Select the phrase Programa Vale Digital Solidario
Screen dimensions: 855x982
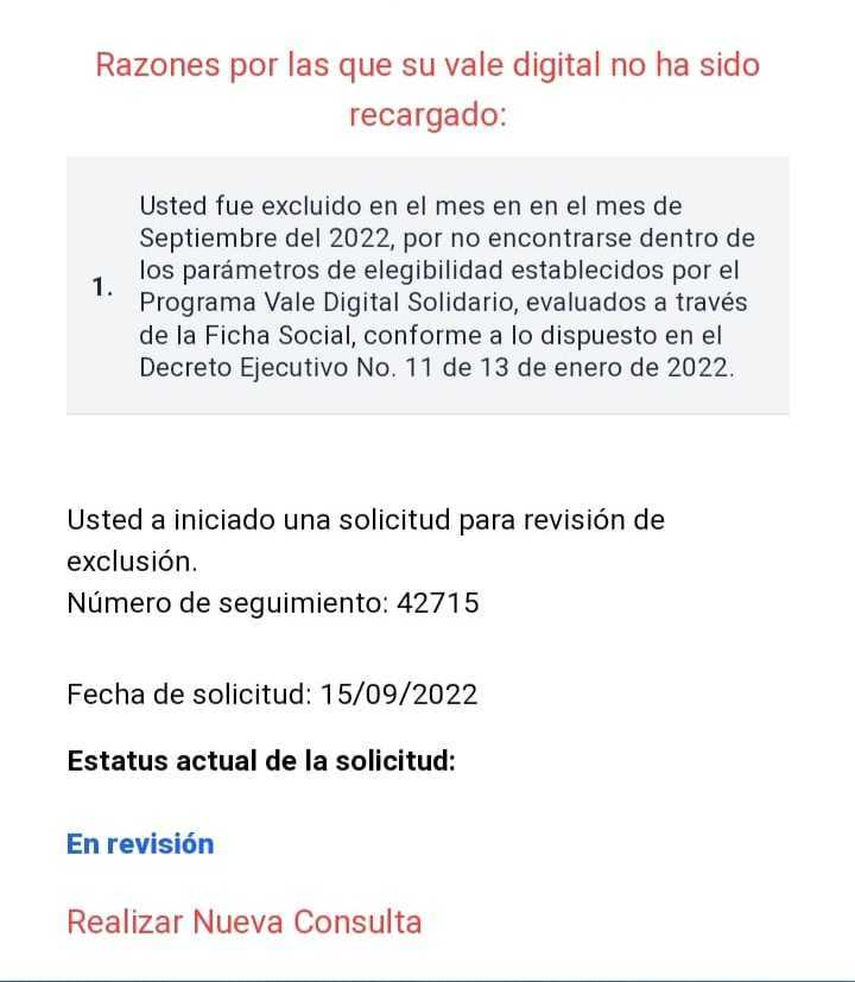(x=331, y=297)
